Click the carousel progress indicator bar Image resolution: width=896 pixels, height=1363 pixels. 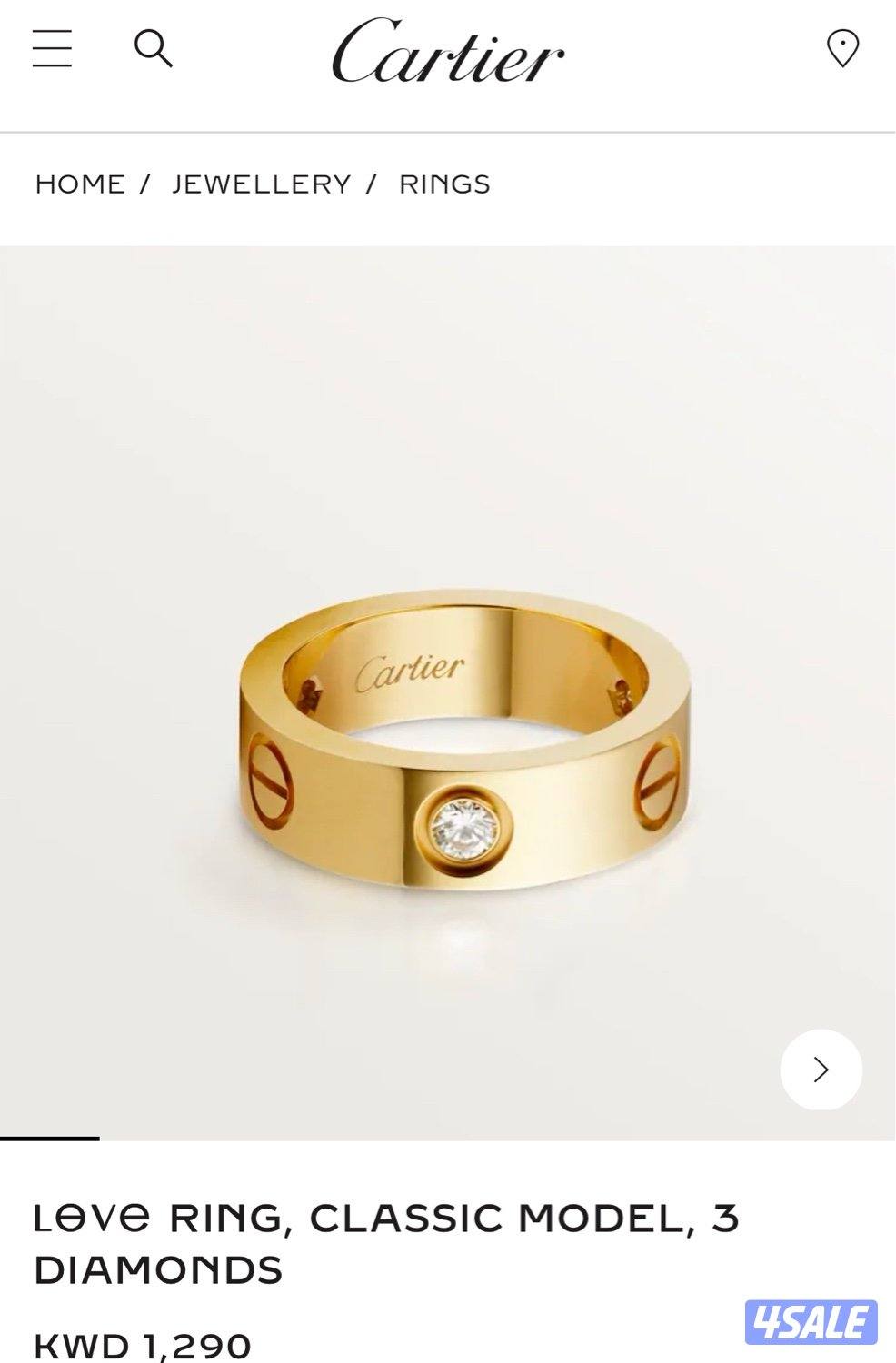coord(50,1137)
